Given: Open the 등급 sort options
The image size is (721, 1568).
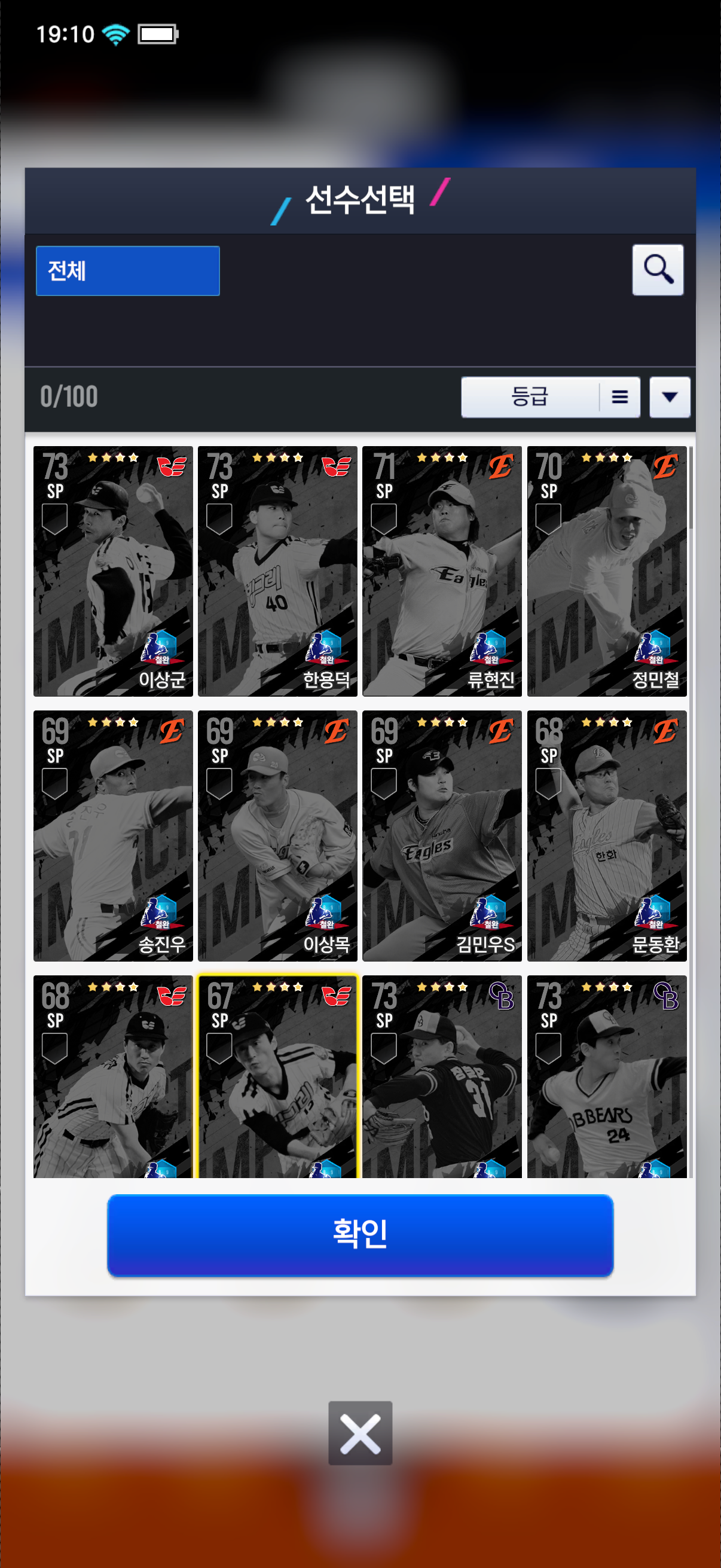Looking at the screenshot, I should (549, 397).
